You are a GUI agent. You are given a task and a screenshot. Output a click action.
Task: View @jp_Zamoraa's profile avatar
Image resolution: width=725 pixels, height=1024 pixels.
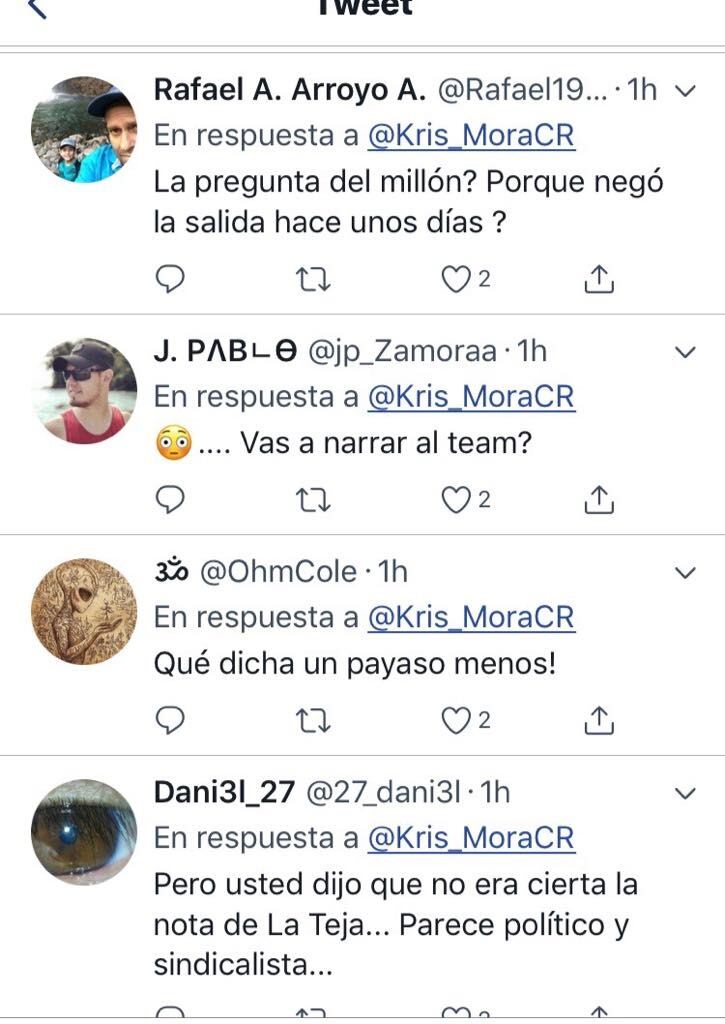point(84,391)
